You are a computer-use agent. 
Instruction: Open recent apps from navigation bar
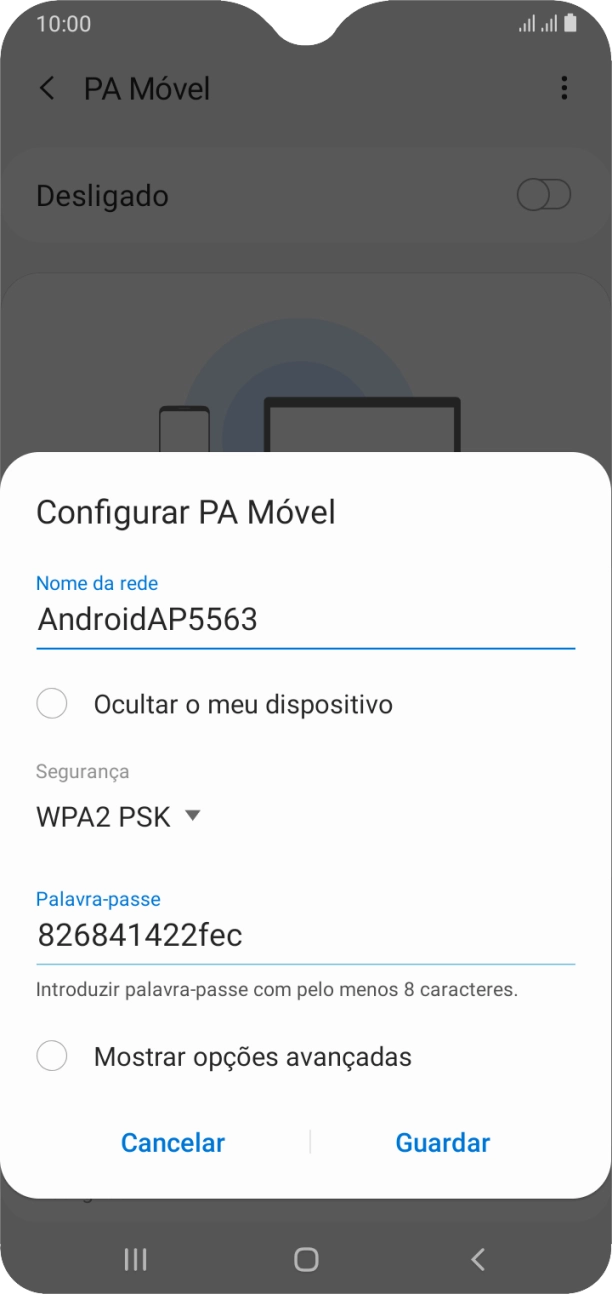click(135, 1260)
